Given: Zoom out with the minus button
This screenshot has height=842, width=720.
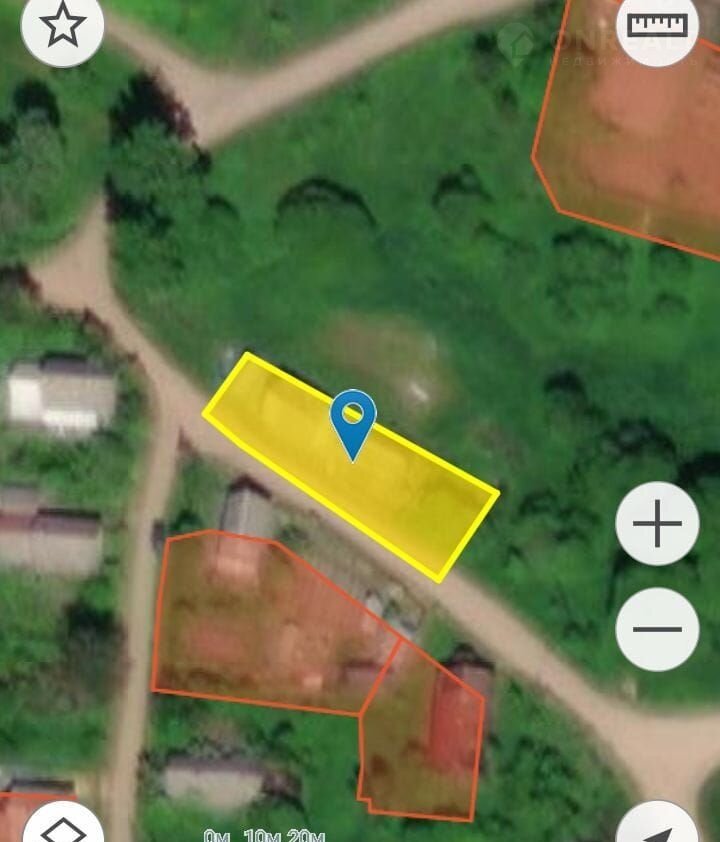Looking at the screenshot, I should point(657,629).
